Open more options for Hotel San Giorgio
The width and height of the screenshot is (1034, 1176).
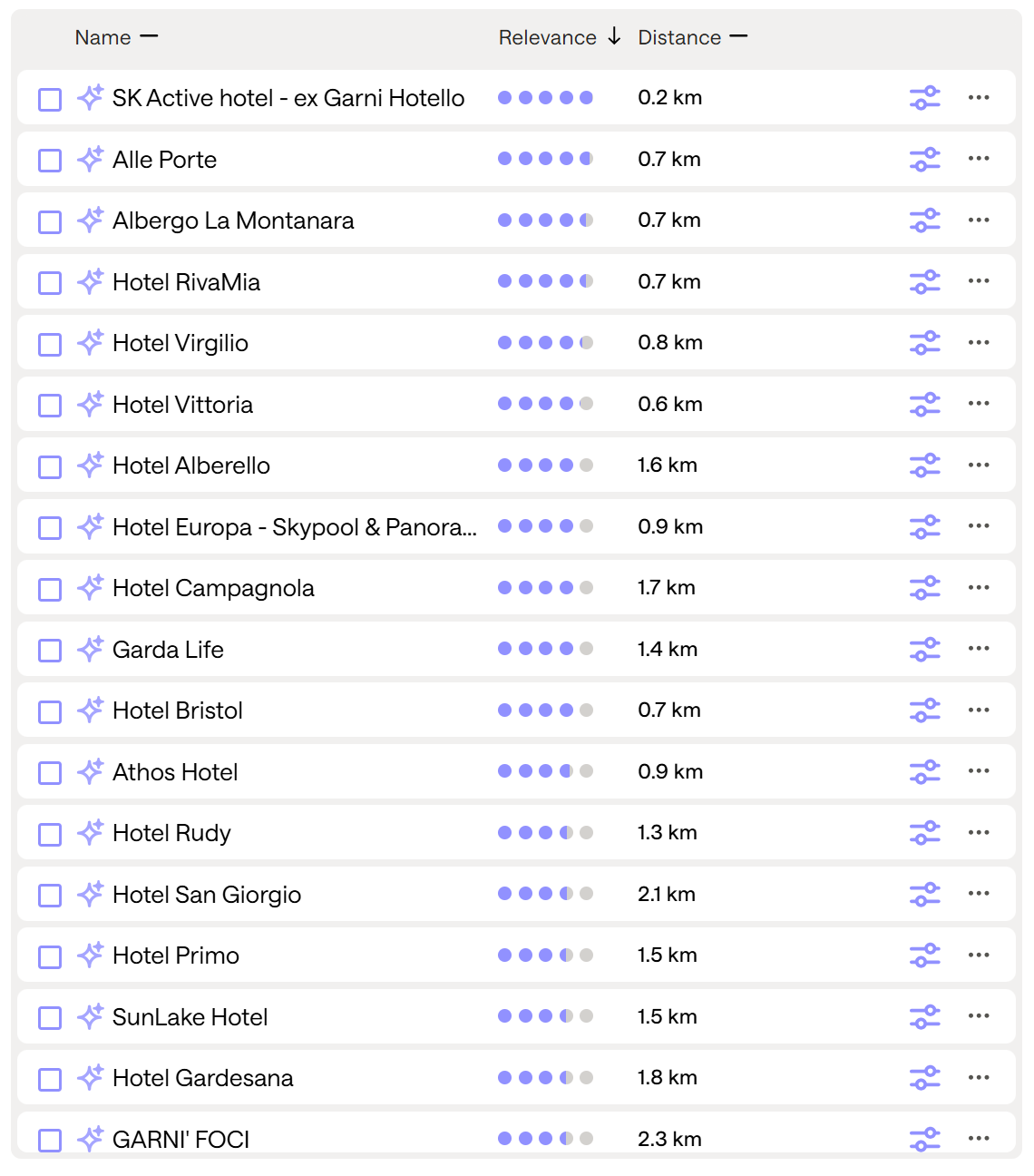[978, 894]
